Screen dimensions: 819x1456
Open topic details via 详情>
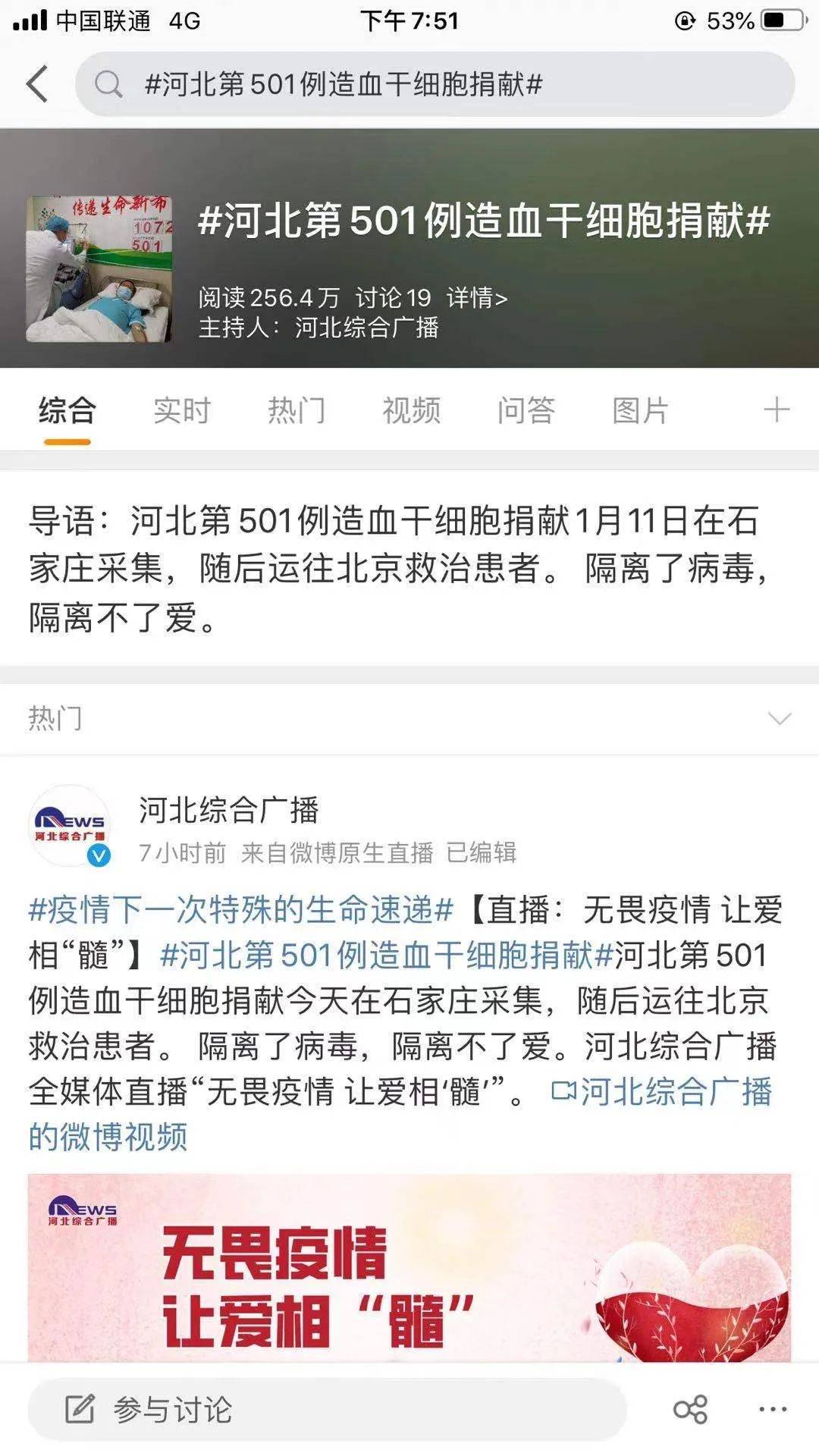pyautogui.click(x=477, y=297)
